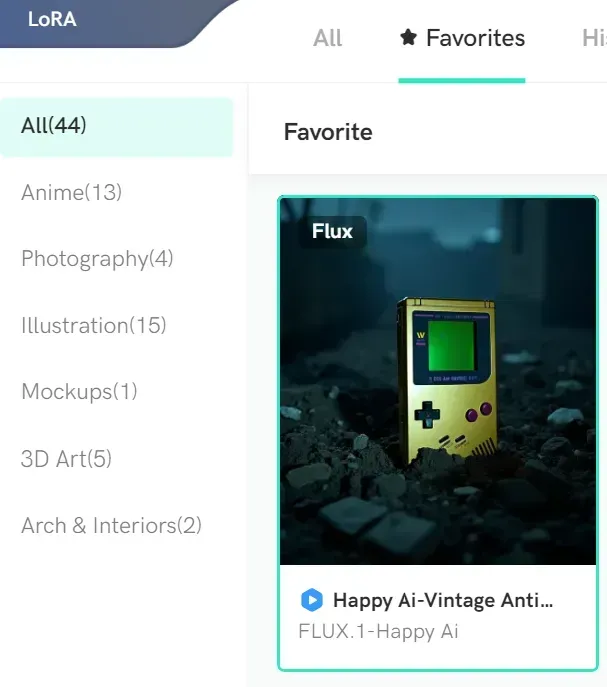Select the Favorites tab
This screenshot has height=687, width=607.
click(462, 39)
